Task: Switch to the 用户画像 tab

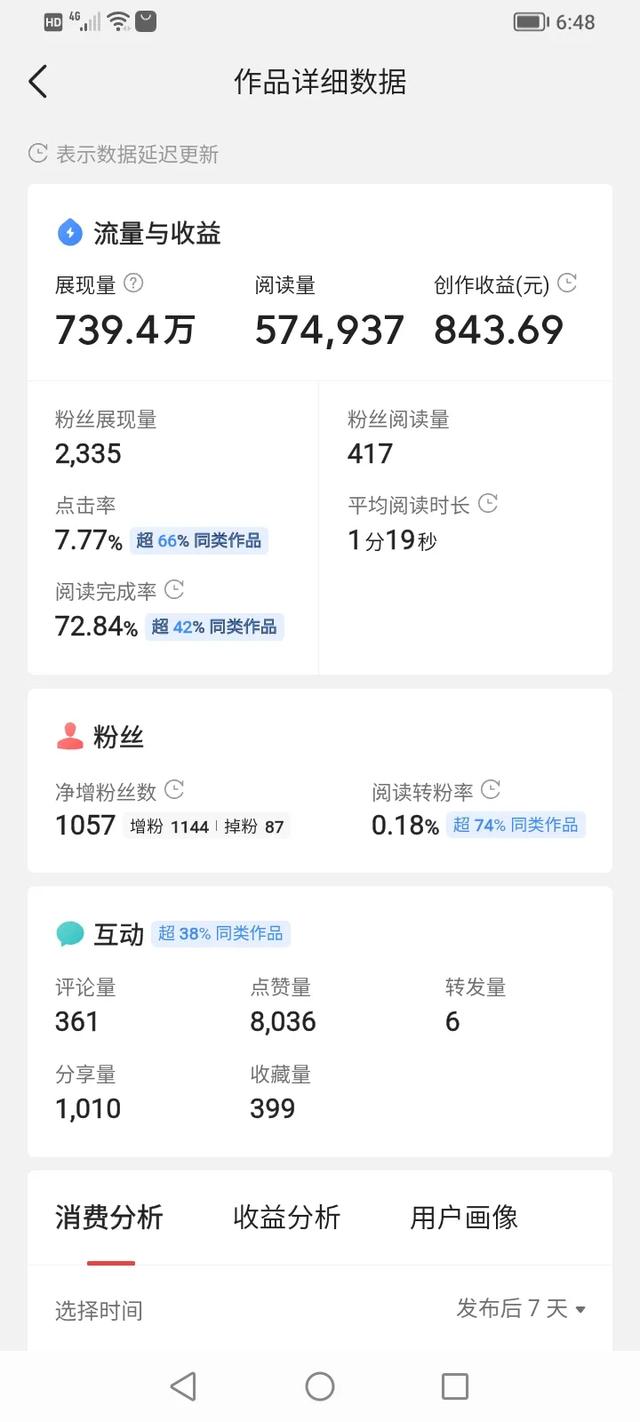Action: coord(464,1217)
